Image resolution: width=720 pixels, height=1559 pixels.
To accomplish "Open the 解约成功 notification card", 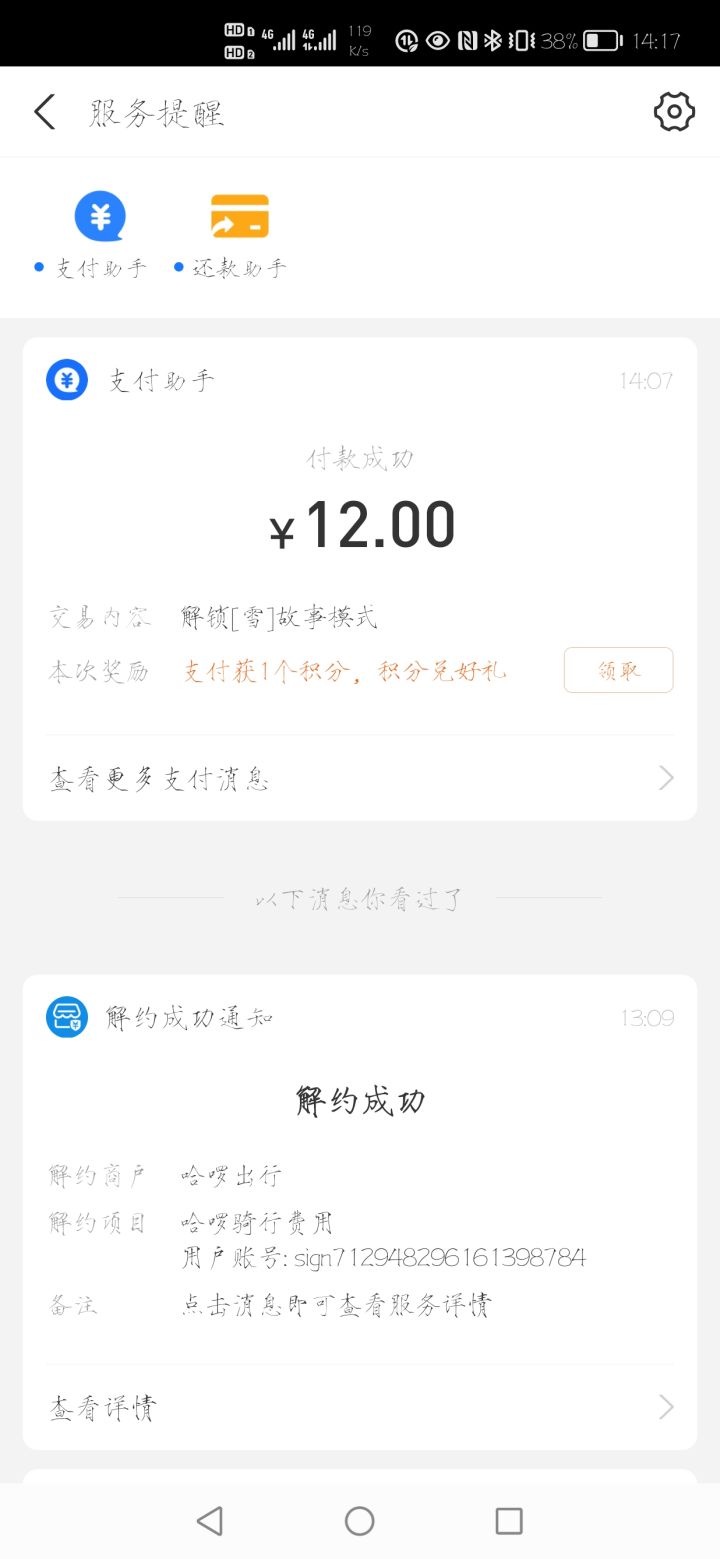I will (x=360, y=1100).
